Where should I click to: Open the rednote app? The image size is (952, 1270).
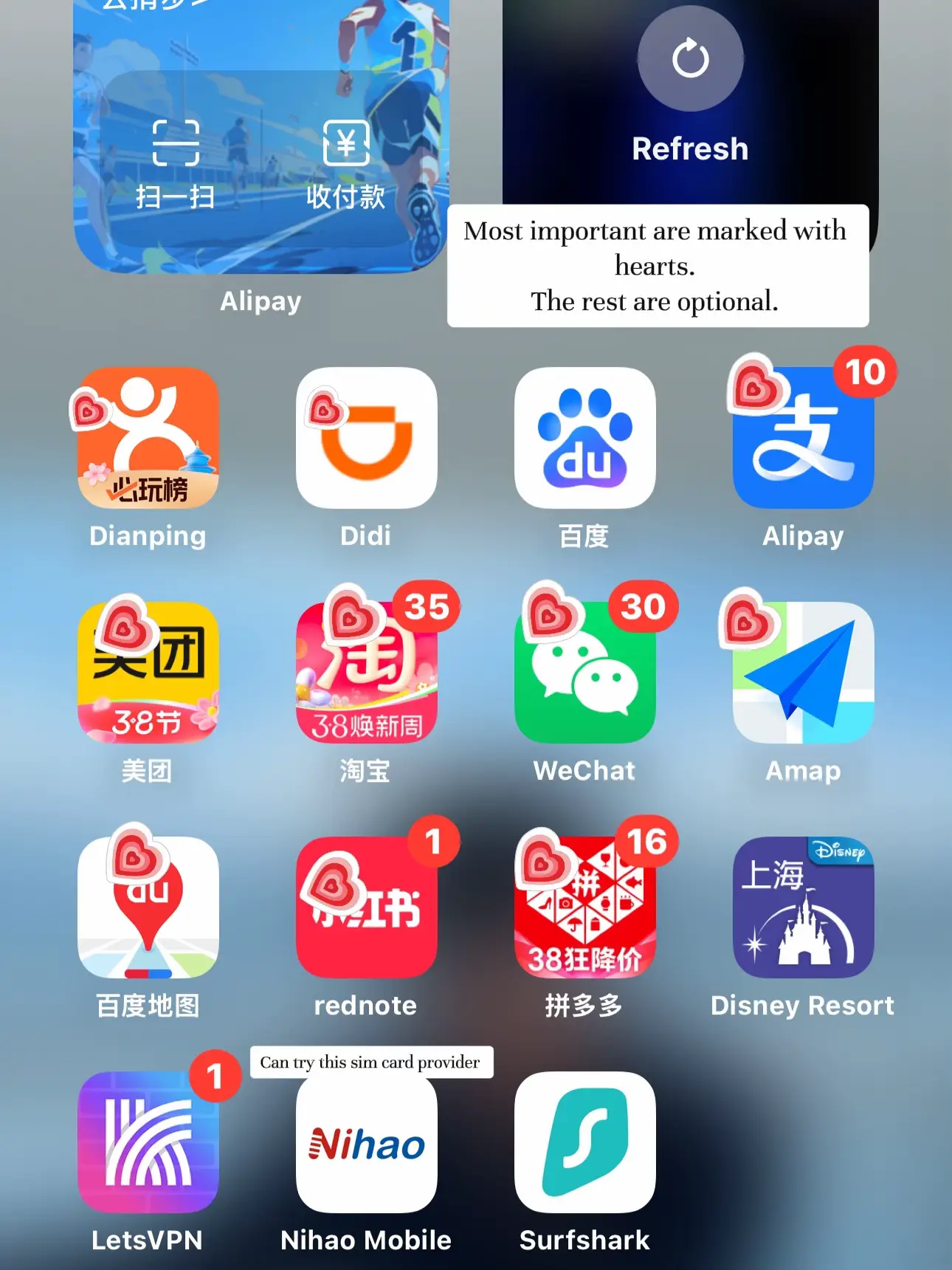(x=366, y=907)
